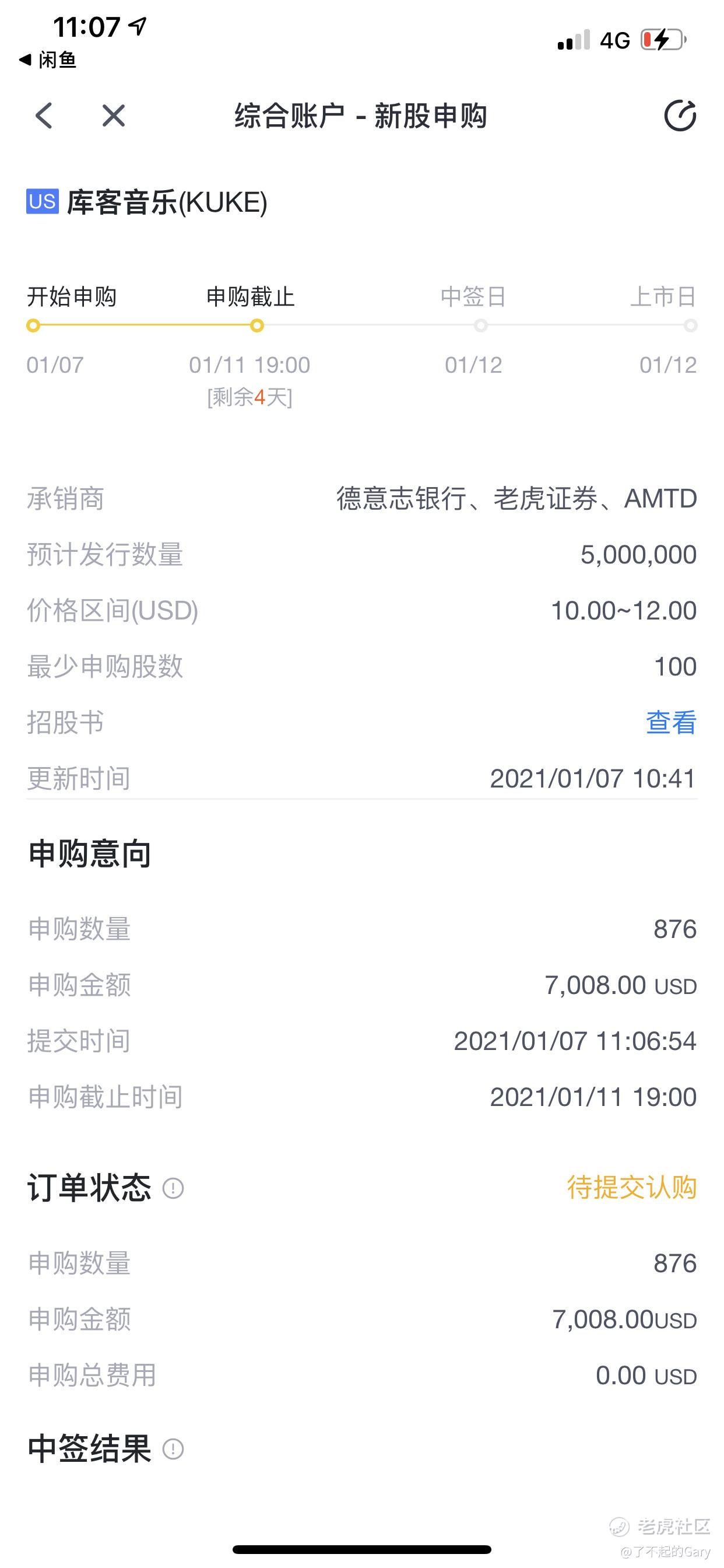Open info icon next to 中签结果
This screenshot has height=1568, width=724.
(173, 1448)
